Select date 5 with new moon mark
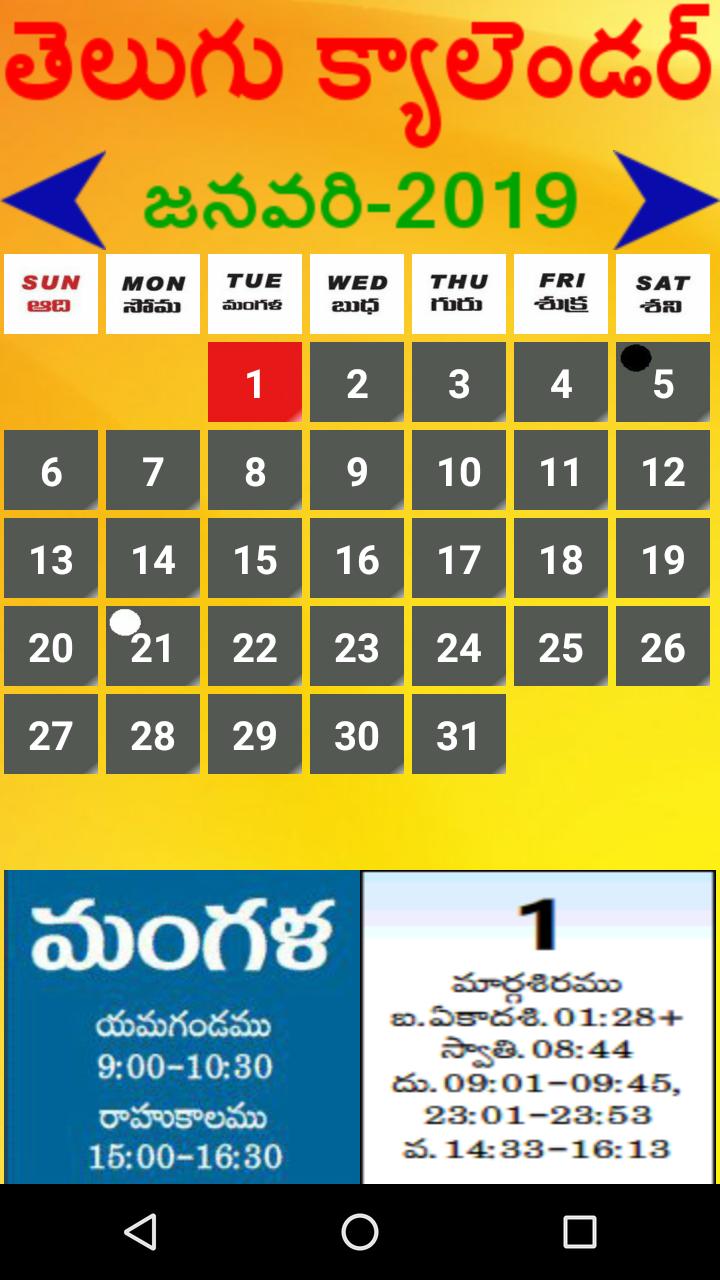 click(x=662, y=382)
